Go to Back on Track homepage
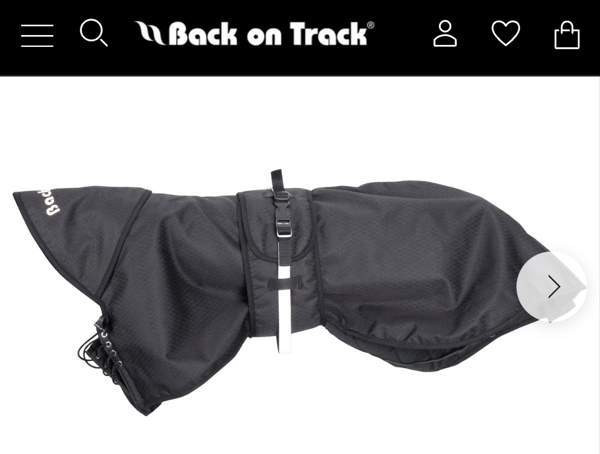 click(x=256, y=34)
